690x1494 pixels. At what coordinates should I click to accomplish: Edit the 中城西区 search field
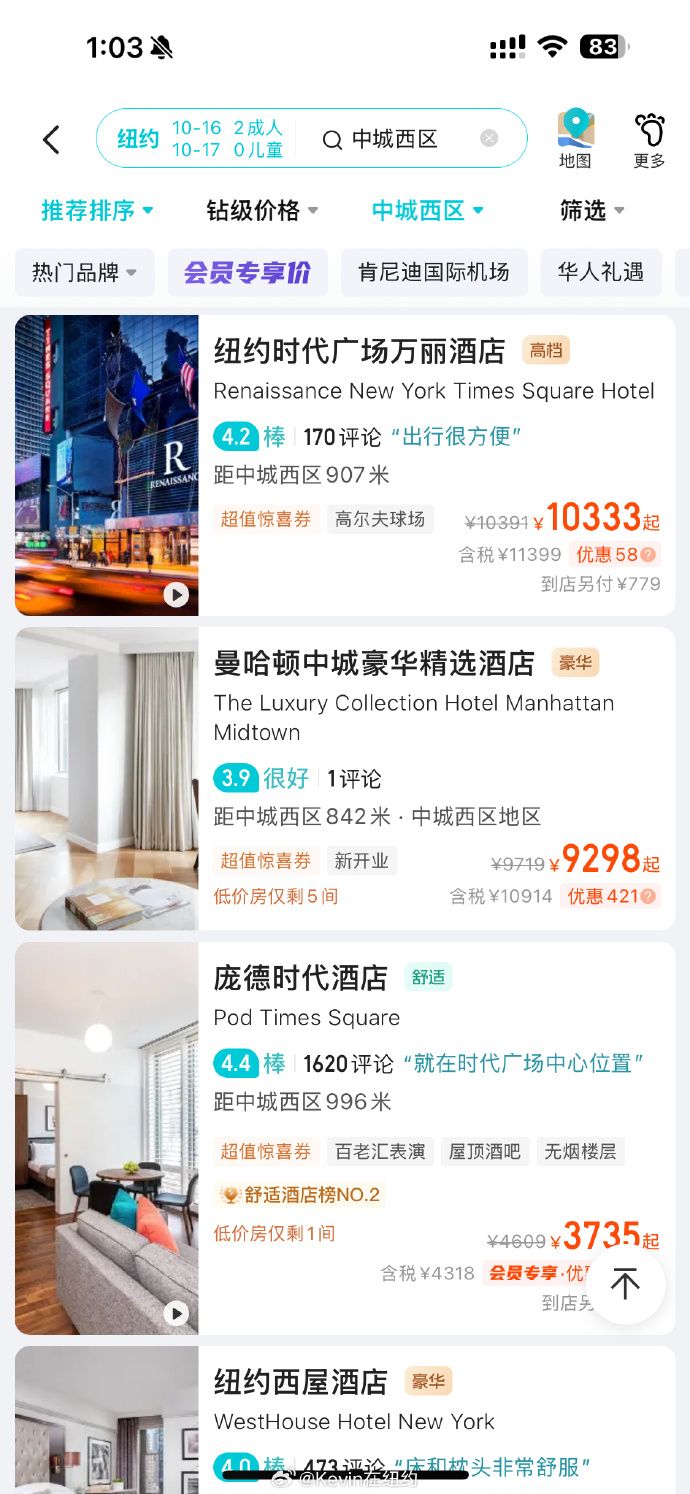coord(395,139)
